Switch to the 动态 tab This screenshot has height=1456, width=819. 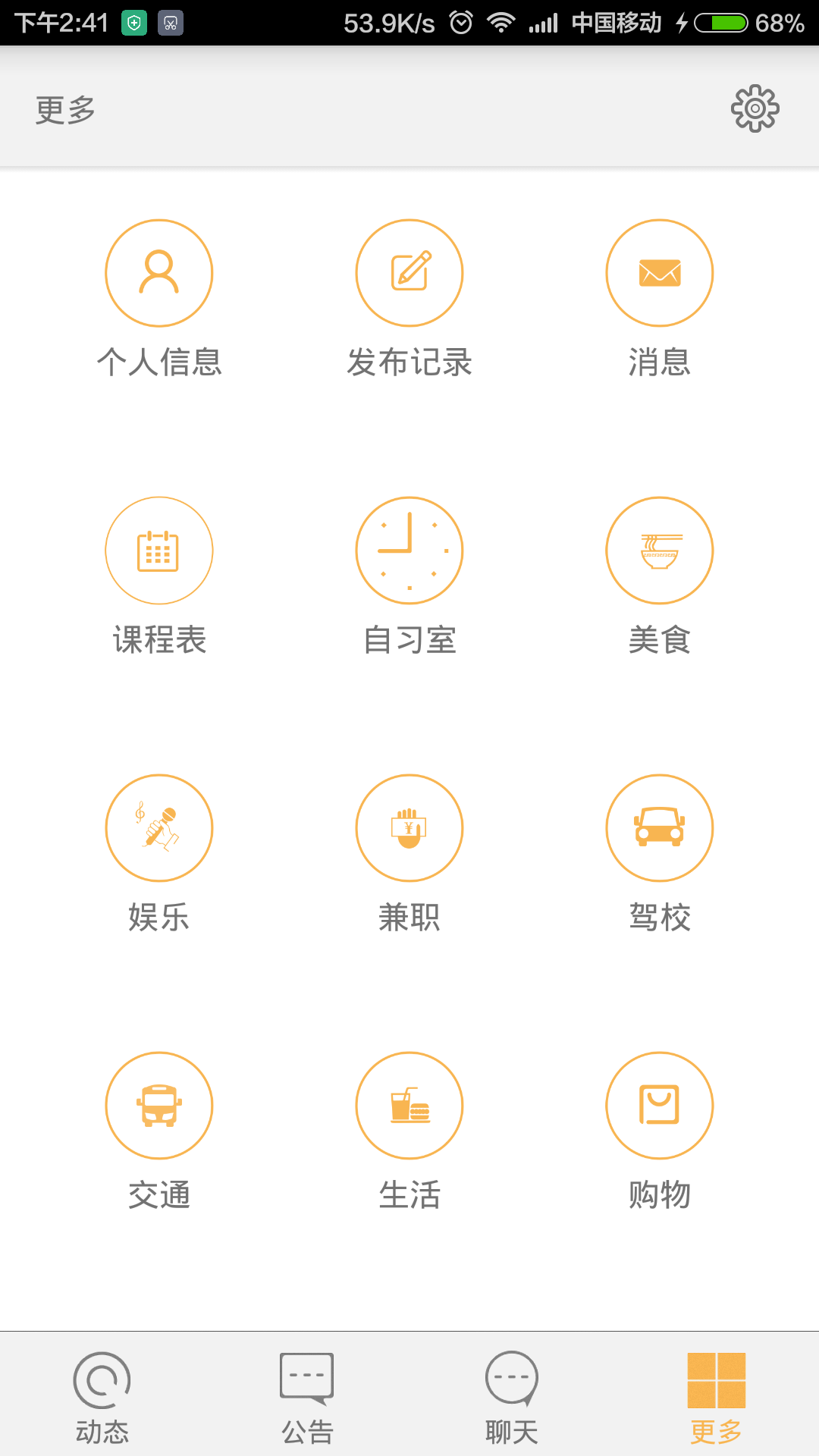[102, 1397]
